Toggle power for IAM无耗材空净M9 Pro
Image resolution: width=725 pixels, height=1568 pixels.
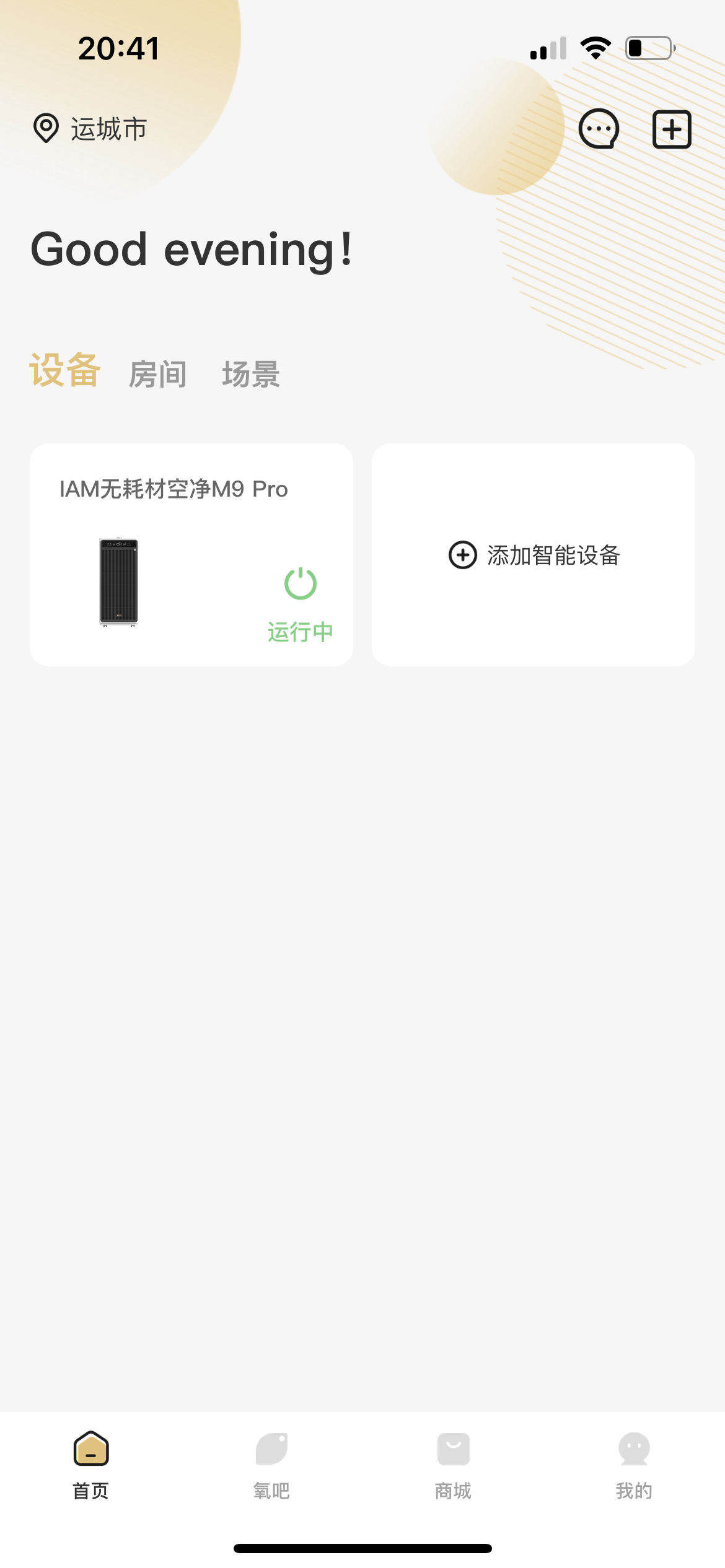tap(299, 584)
